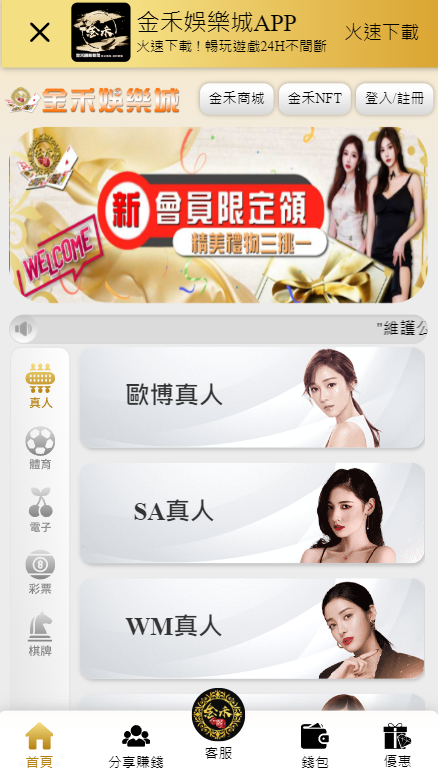Dismiss the 金禾娛樂城APP download banner
438x778 pixels.
tap(40, 33)
